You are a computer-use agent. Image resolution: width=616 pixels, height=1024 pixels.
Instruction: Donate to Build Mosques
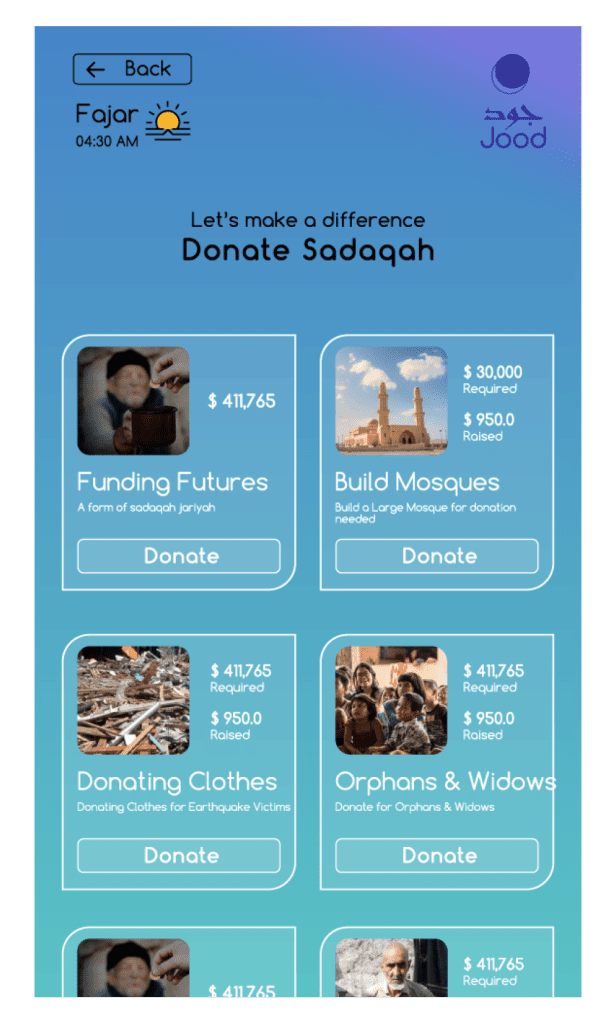pyautogui.click(x=437, y=556)
